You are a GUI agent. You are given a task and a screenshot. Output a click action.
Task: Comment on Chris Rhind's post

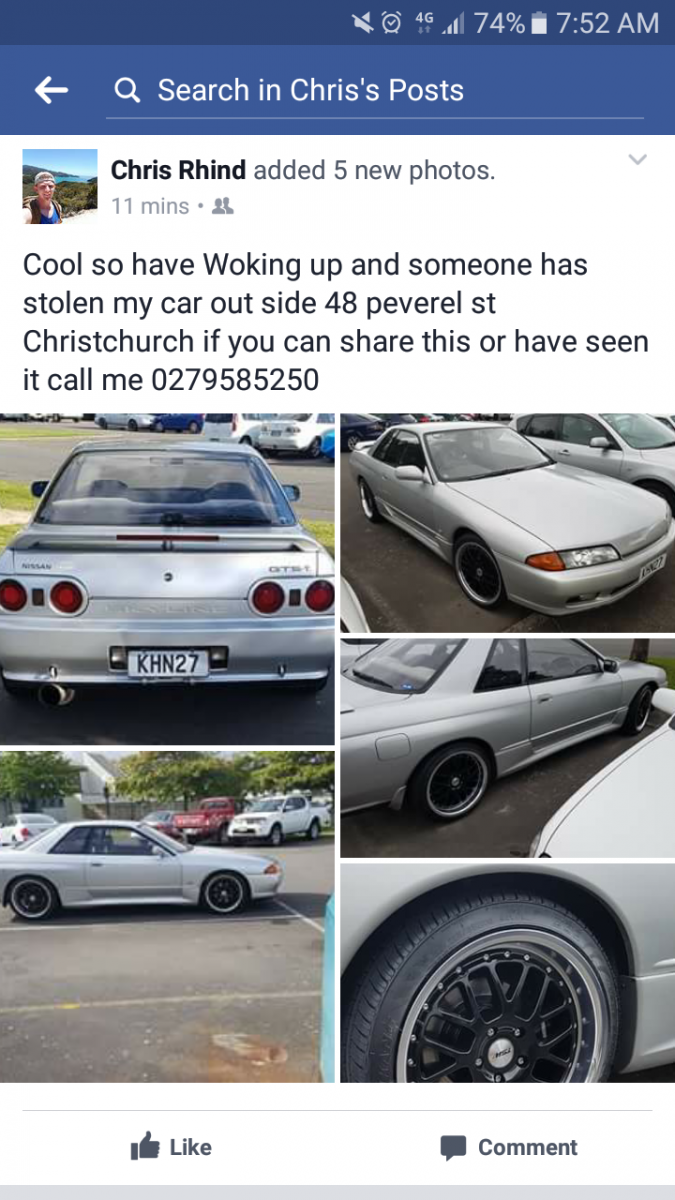tap(508, 1147)
